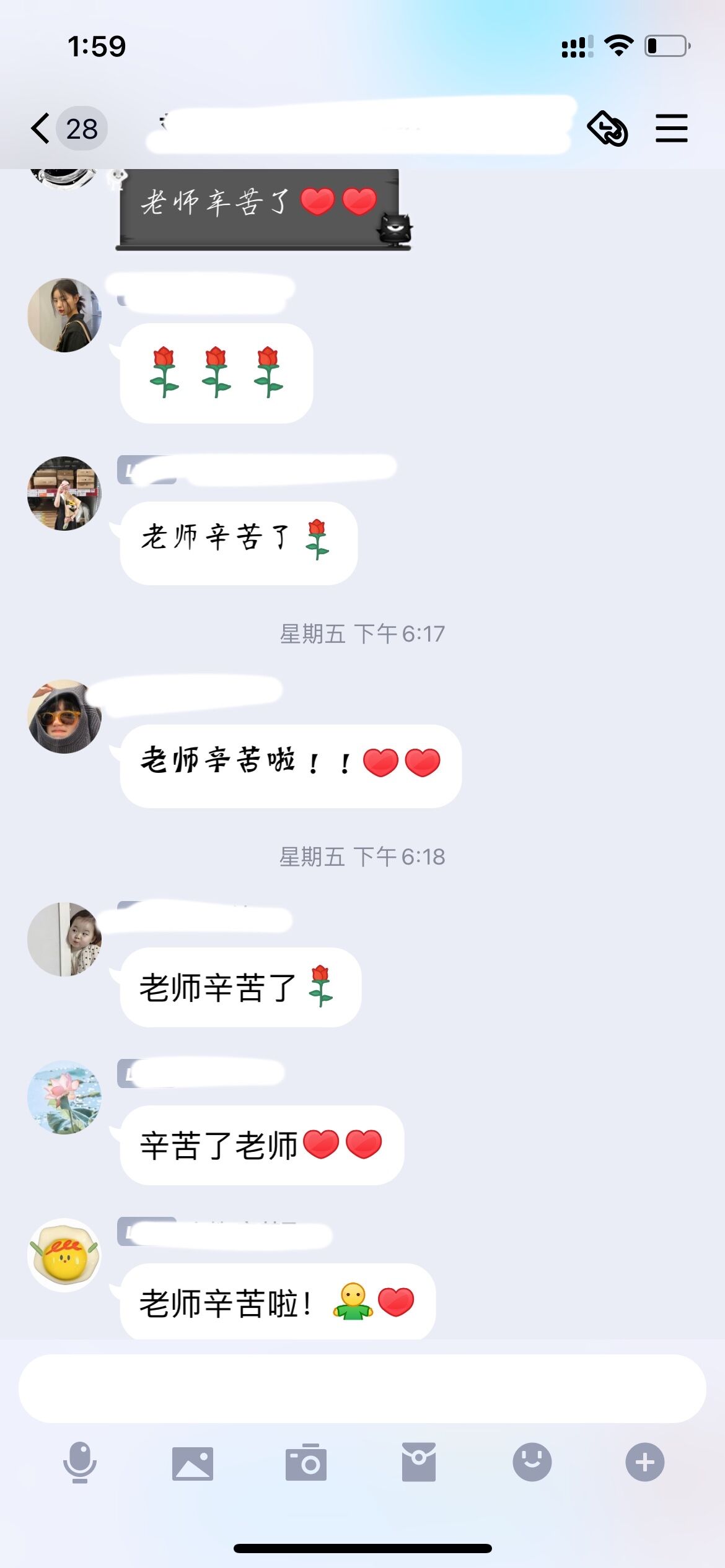Start a voice message with the microphone

[80, 1463]
